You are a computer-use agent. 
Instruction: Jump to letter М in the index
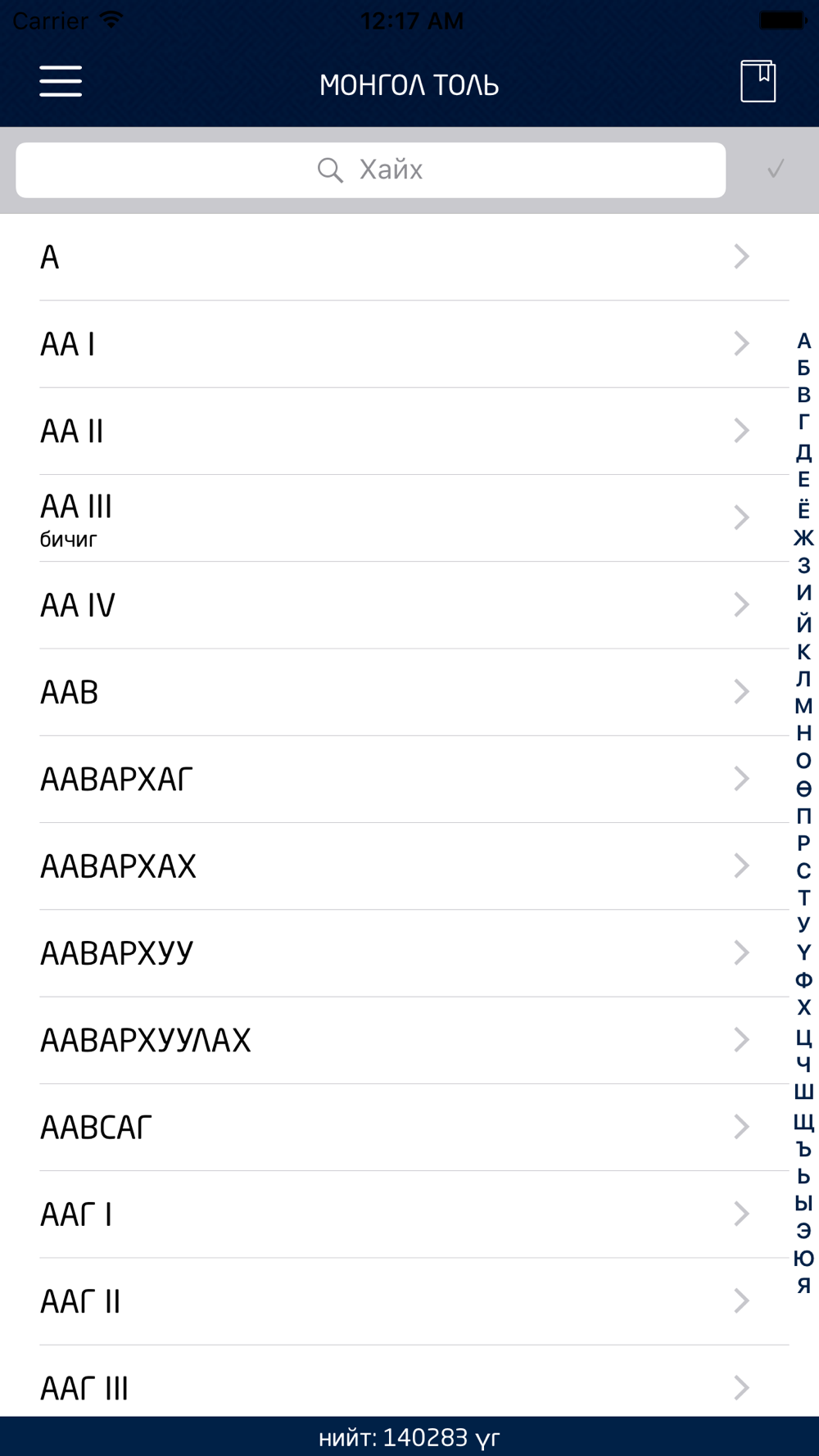[x=803, y=706]
